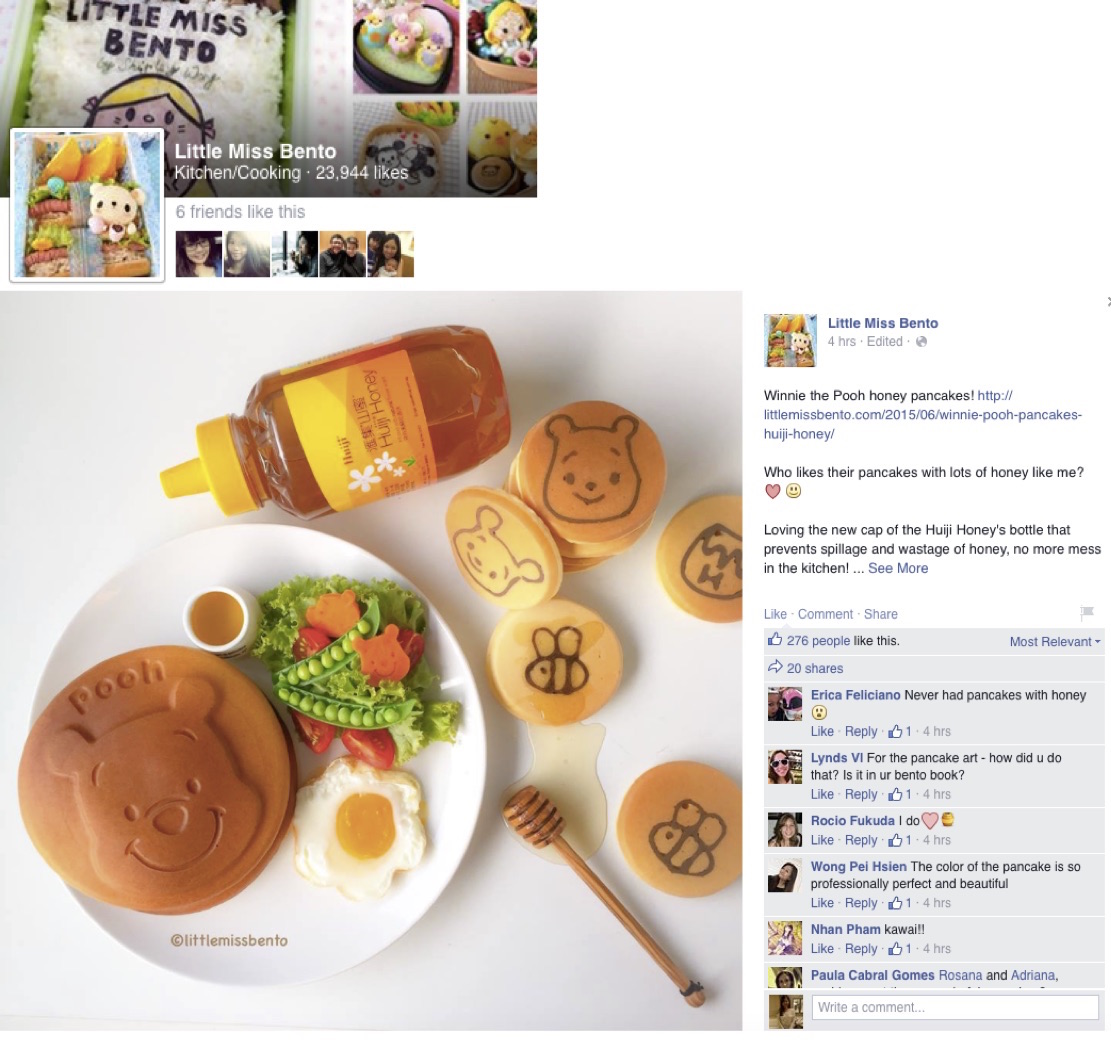View the 276 people who liked this
This screenshot has height=1060, width=1111.
pos(817,641)
